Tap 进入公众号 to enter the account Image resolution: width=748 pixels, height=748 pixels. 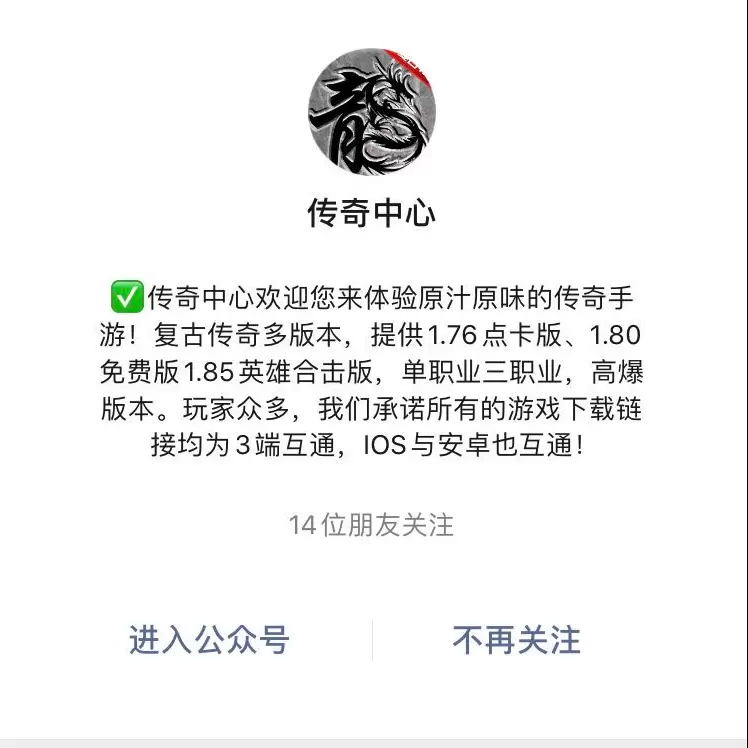pos(209,640)
